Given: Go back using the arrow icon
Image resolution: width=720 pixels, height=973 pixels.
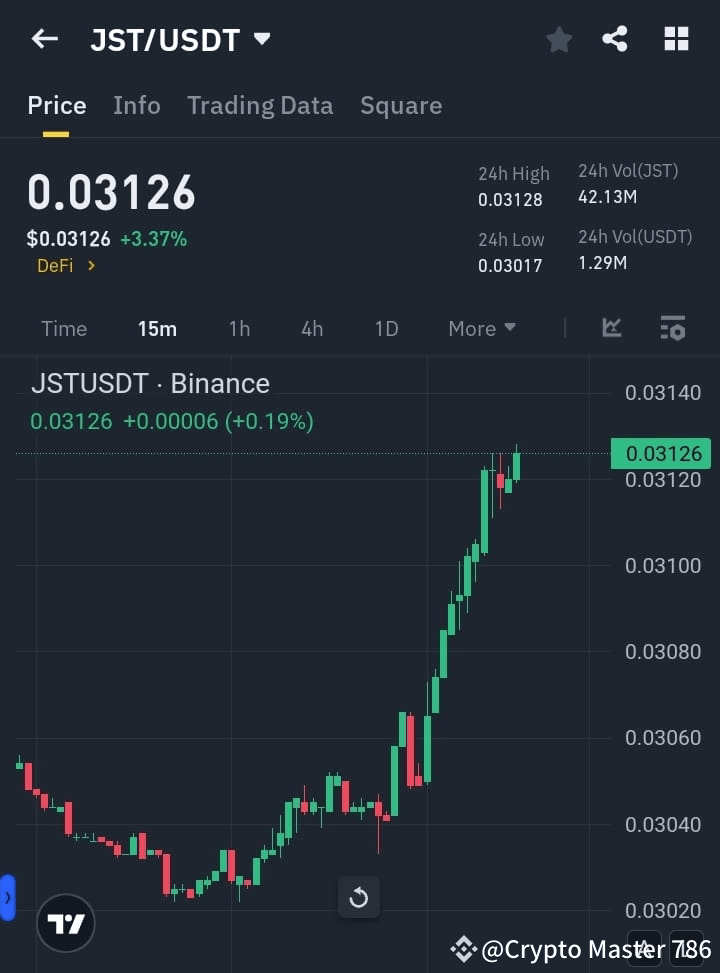Looking at the screenshot, I should click(44, 39).
